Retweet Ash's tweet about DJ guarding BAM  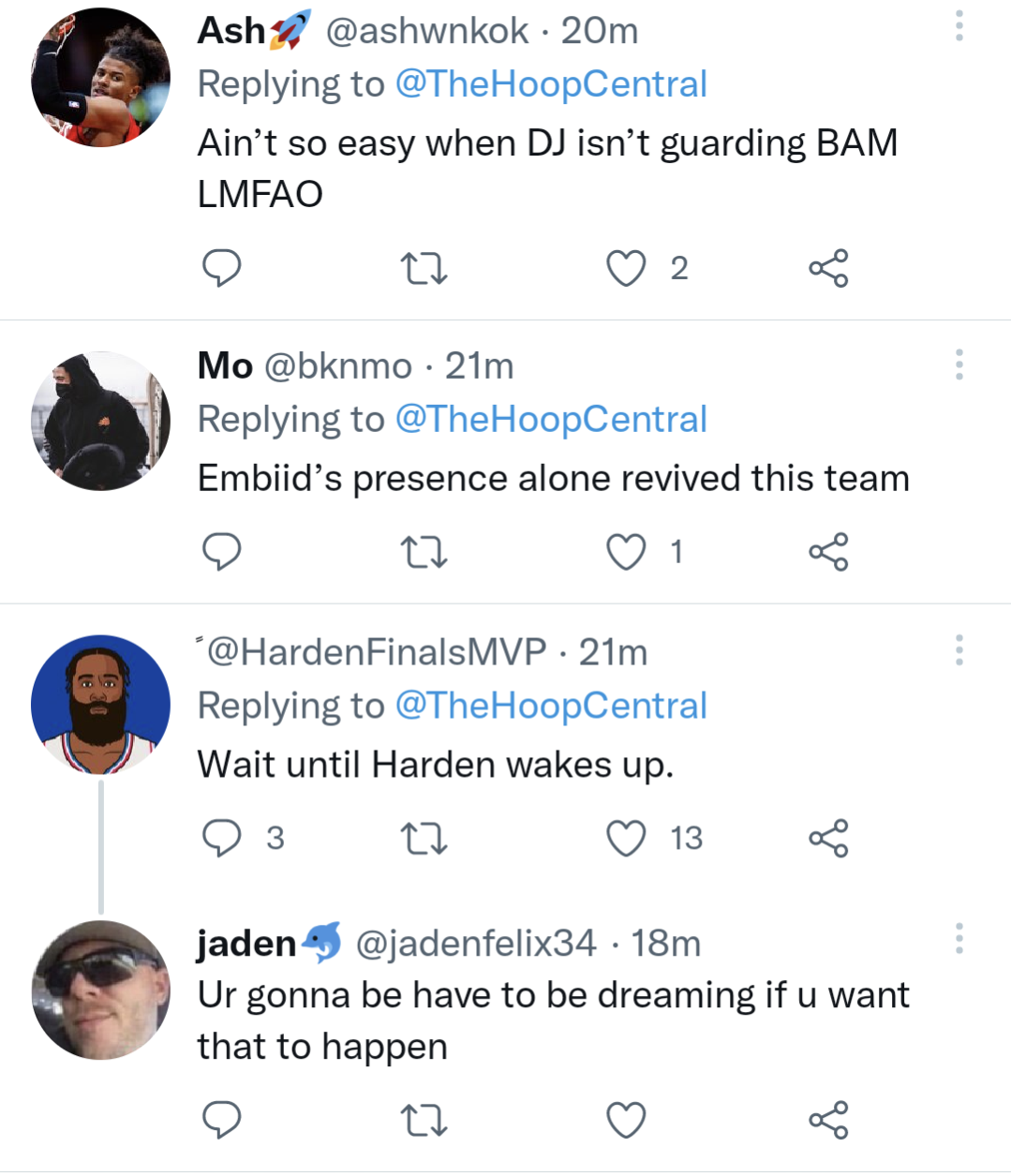click(x=424, y=269)
